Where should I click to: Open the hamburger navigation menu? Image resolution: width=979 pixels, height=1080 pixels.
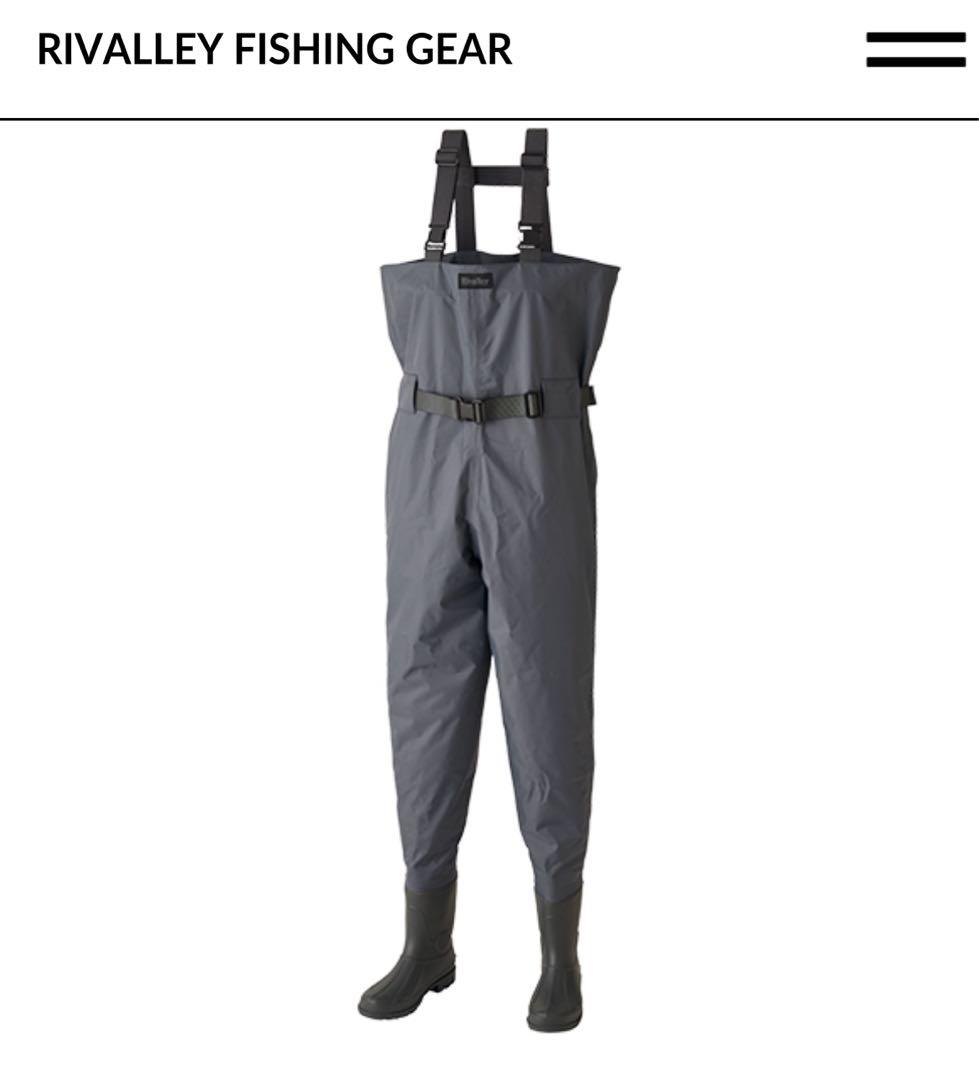pos(915,49)
